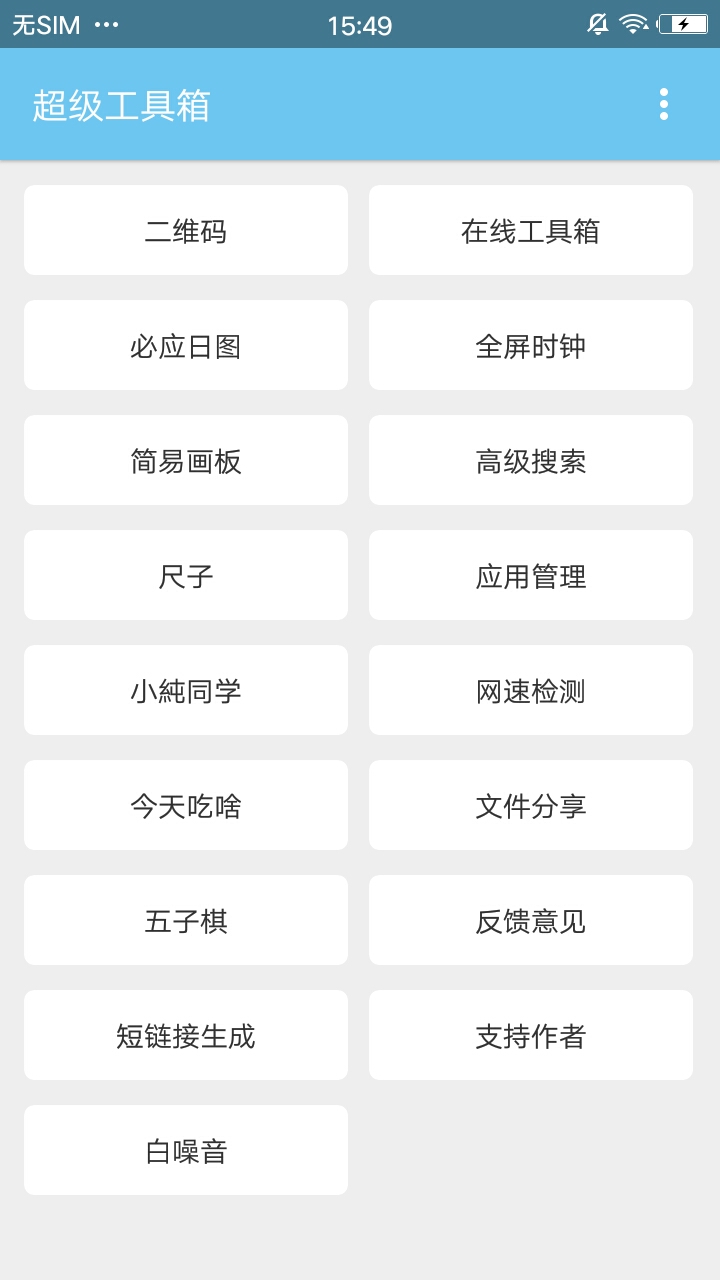Open 短链接生成
Image resolution: width=720 pixels, height=1280 pixels.
point(186,1035)
